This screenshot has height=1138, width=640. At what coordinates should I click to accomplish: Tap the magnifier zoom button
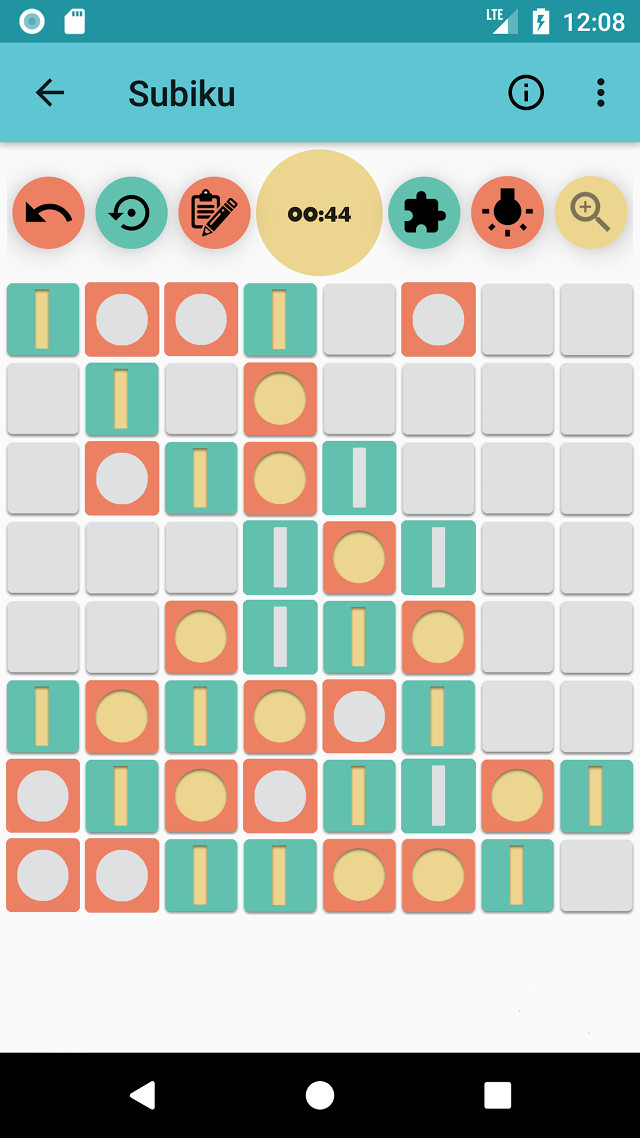591,213
